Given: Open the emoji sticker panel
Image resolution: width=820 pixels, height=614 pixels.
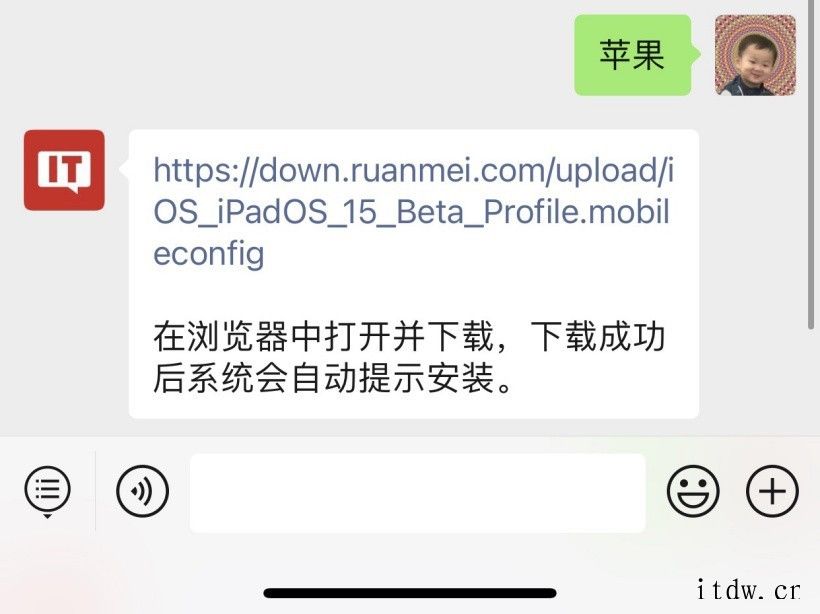Looking at the screenshot, I should [693, 491].
